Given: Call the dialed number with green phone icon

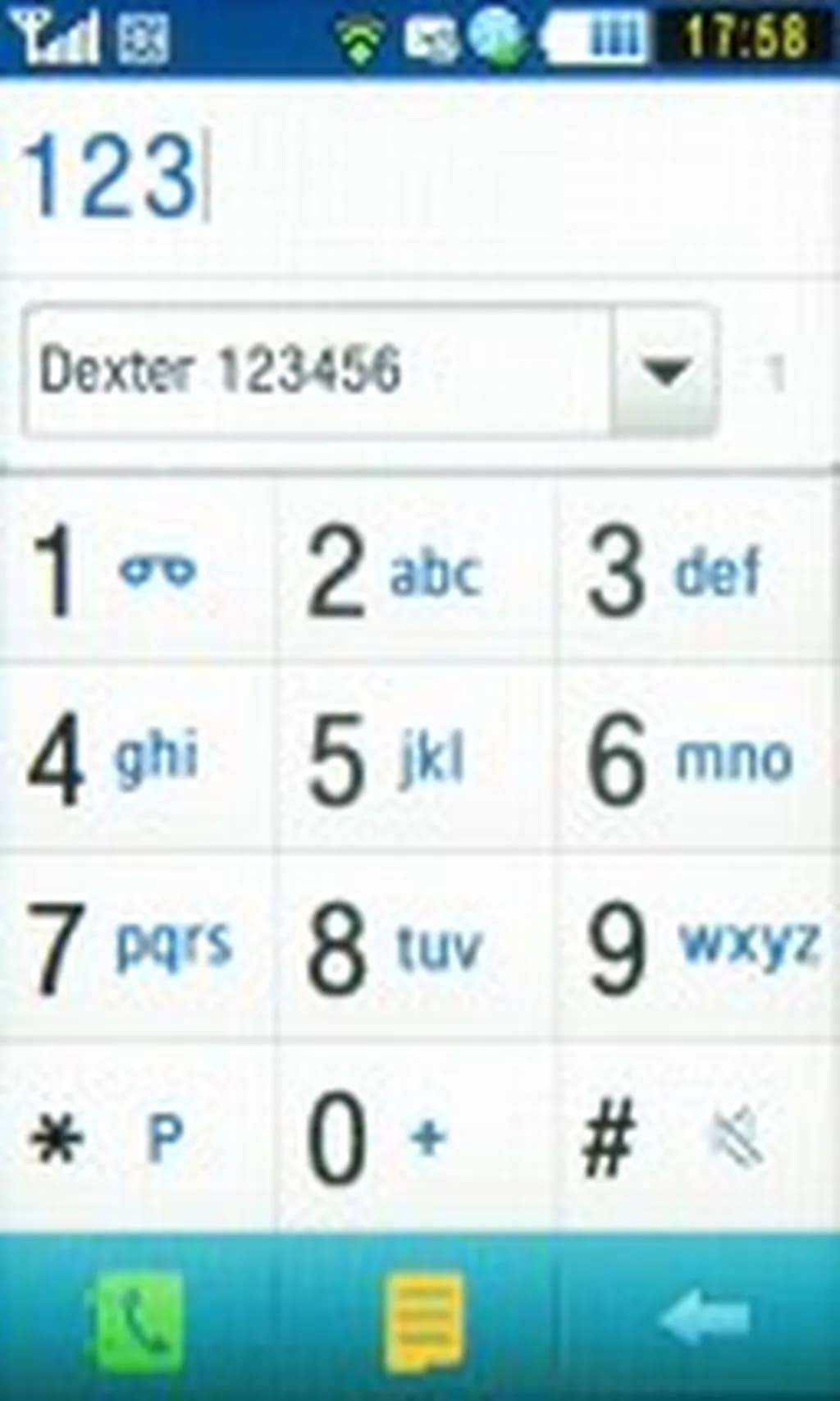Looking at the screenshot, I should (138, 1320).
